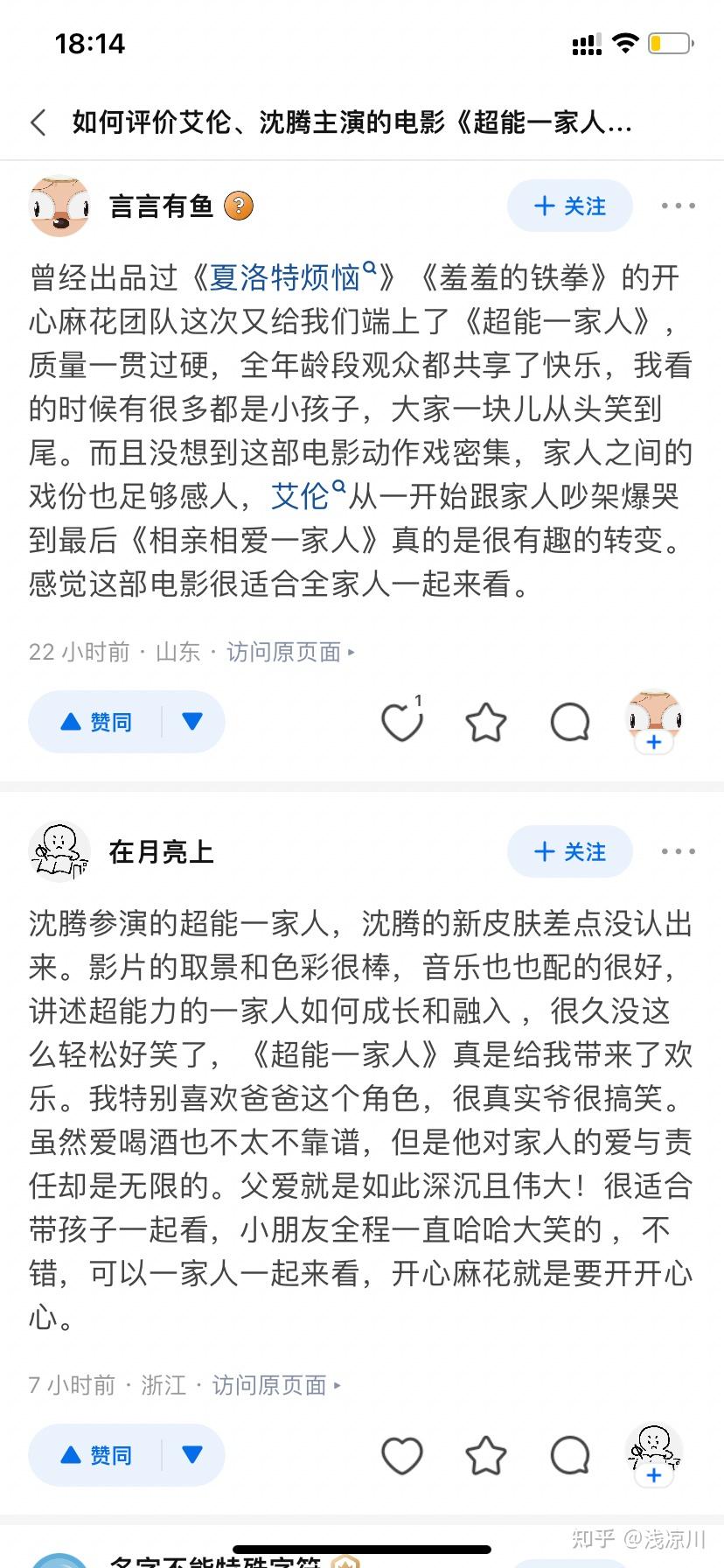The height and width of the screenshot is (1568, 724).
Task: Follow user 言言有鱼
Action: click(569, 206)
